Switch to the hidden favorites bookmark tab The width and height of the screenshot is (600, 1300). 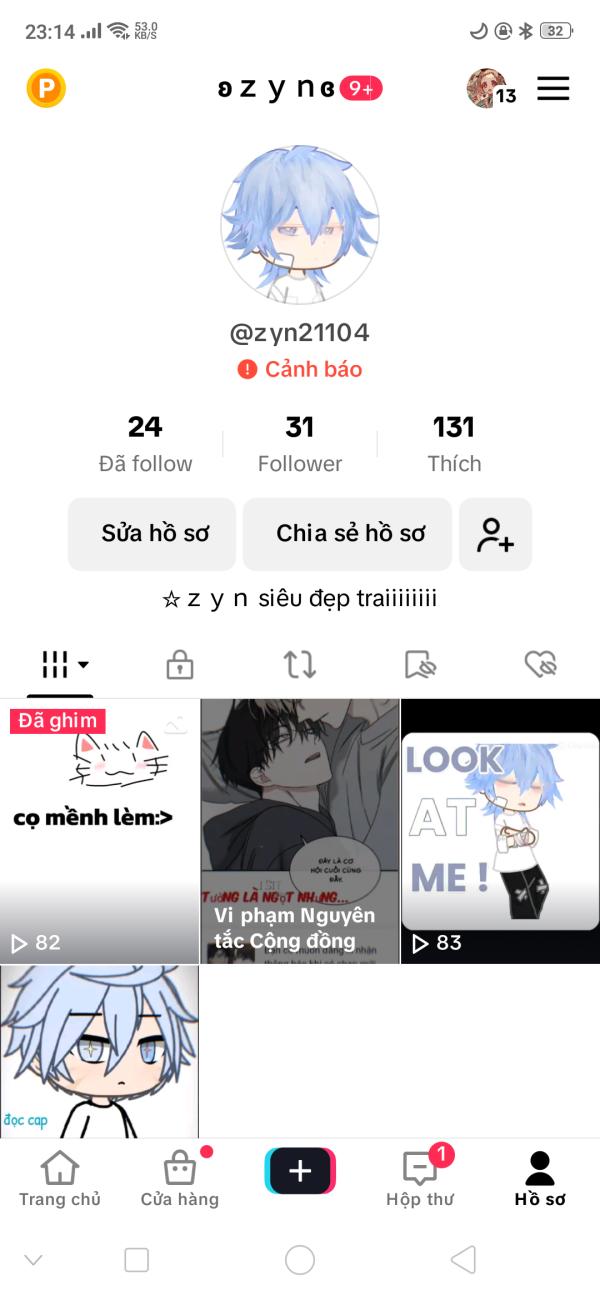(420, 664)
